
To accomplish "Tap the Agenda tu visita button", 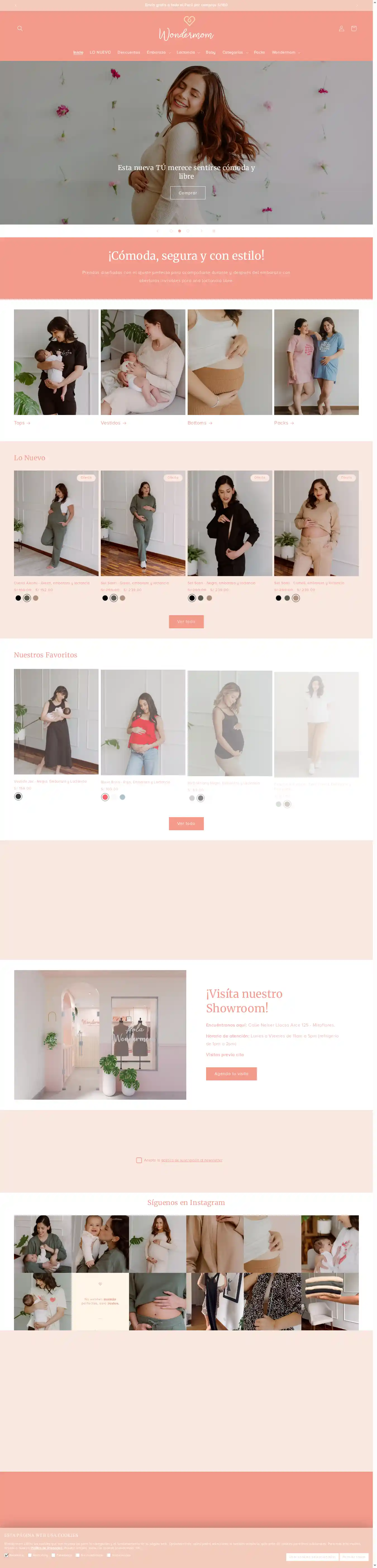I will [x=231, y=1074].
